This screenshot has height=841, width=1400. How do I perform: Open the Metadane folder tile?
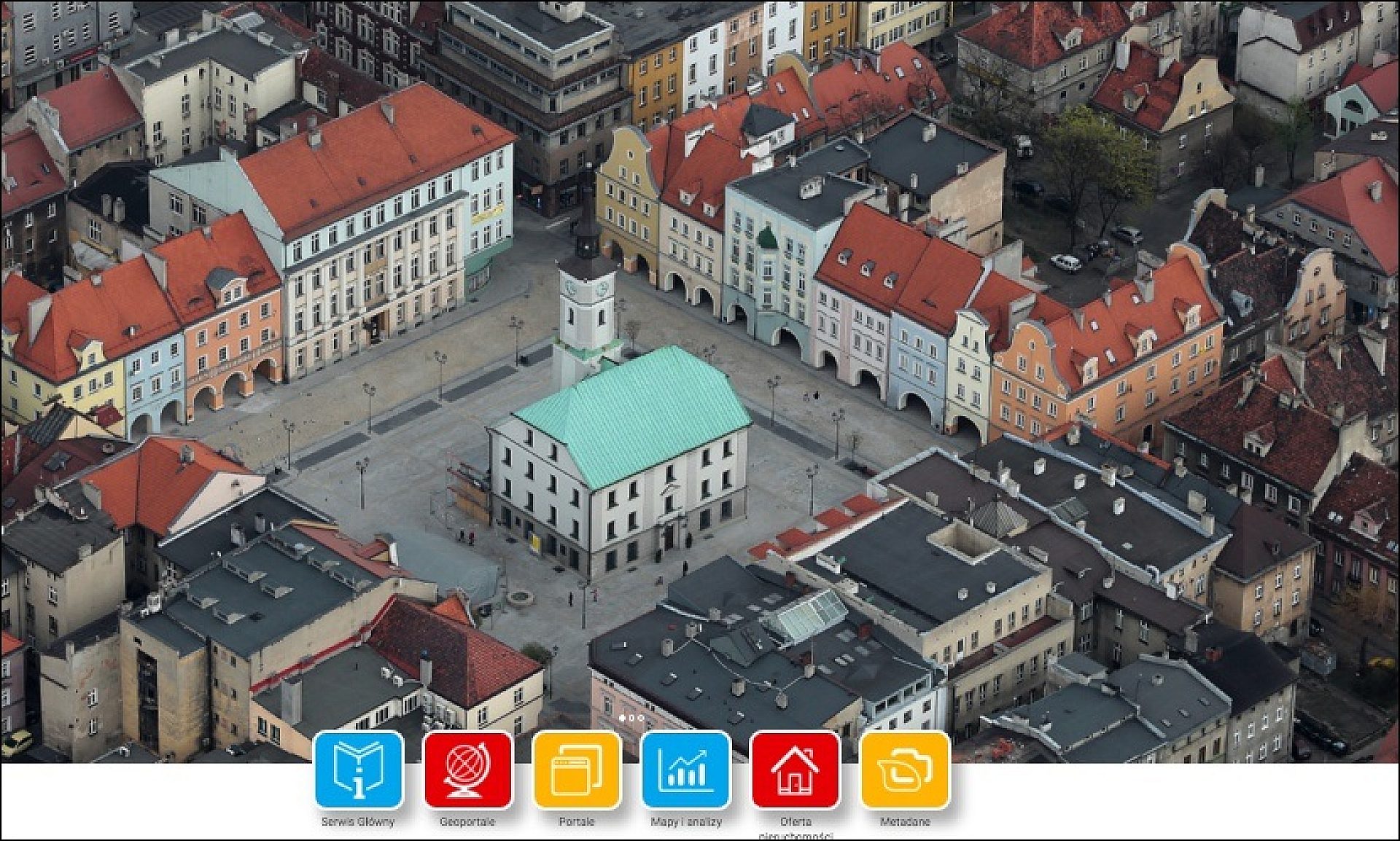(904, 770)
